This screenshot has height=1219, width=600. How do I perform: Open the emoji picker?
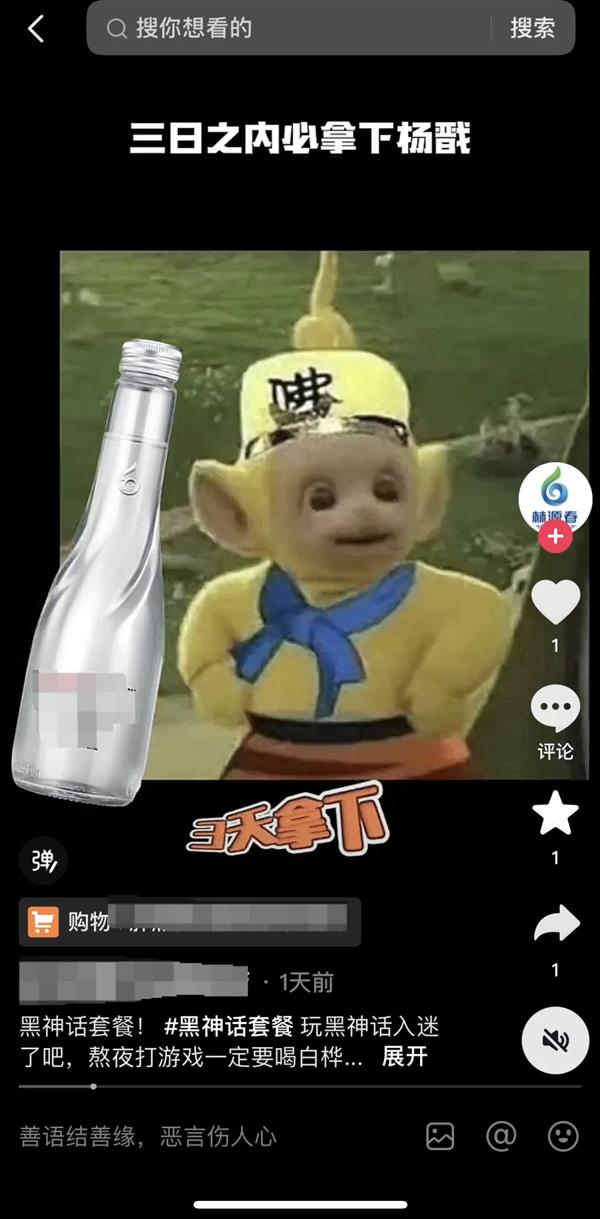coord(563,1136)
